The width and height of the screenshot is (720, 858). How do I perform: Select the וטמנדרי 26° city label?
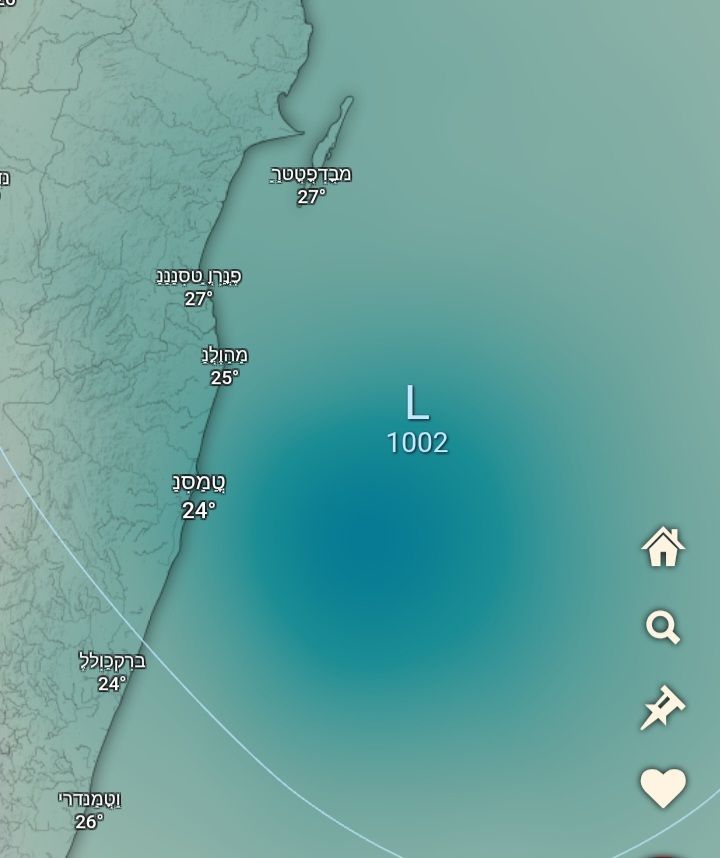click(90, 810)
